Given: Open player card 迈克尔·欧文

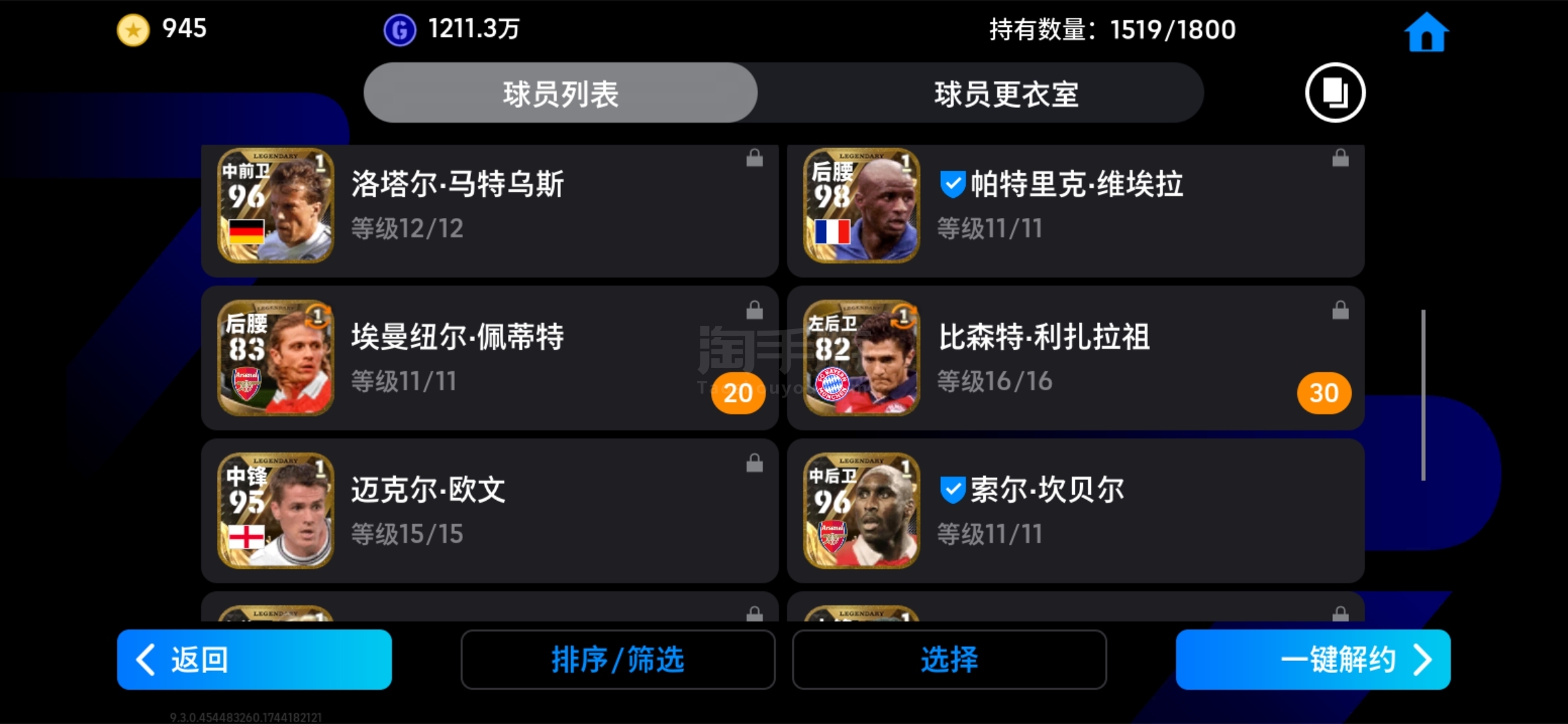Looking at the screenshot, I should (x=489, y=511).
